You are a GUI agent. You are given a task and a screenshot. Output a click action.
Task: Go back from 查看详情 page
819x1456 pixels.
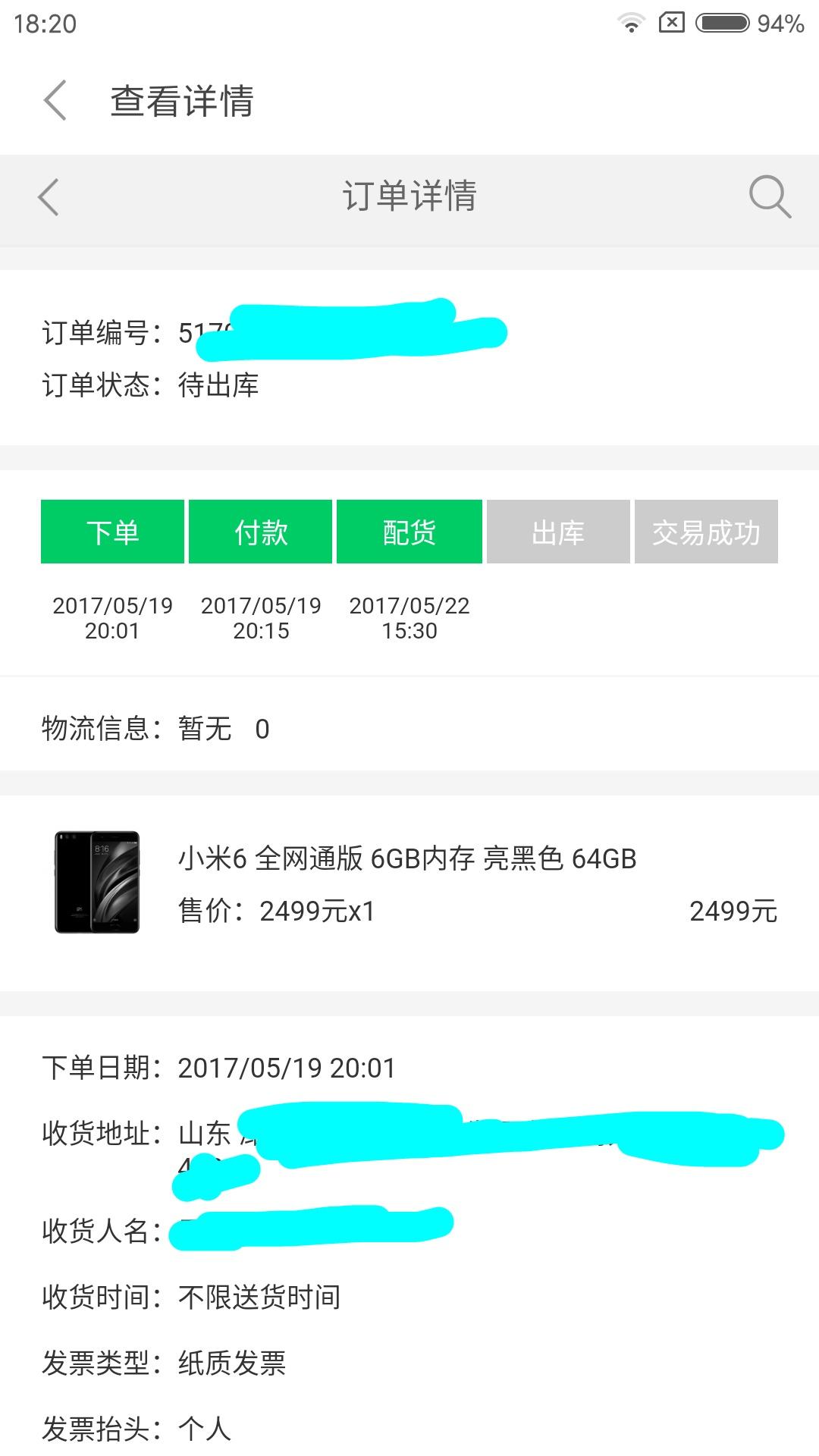(55, 100)
